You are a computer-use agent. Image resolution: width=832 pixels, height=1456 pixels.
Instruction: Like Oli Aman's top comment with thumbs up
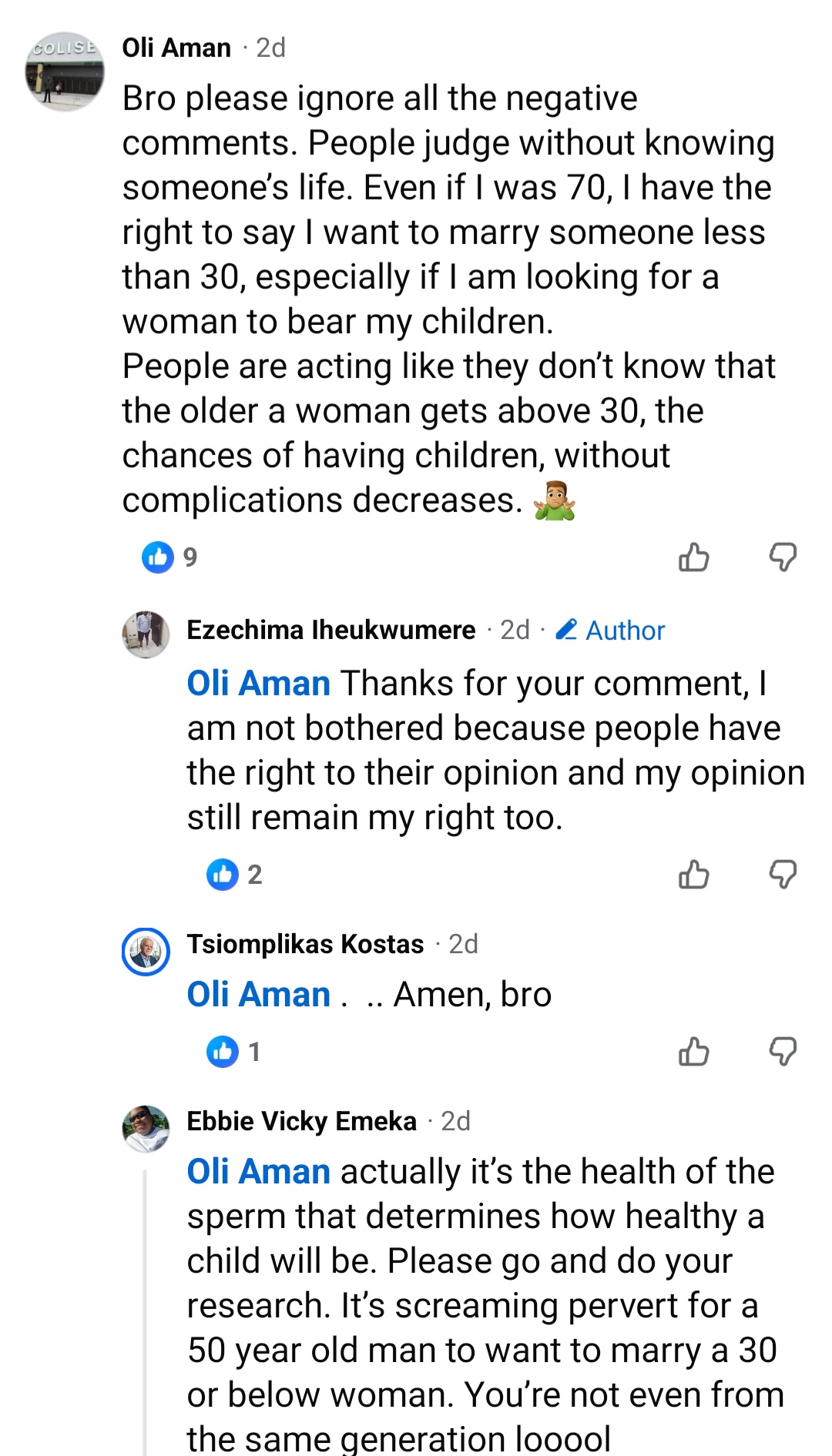[693, 557]
